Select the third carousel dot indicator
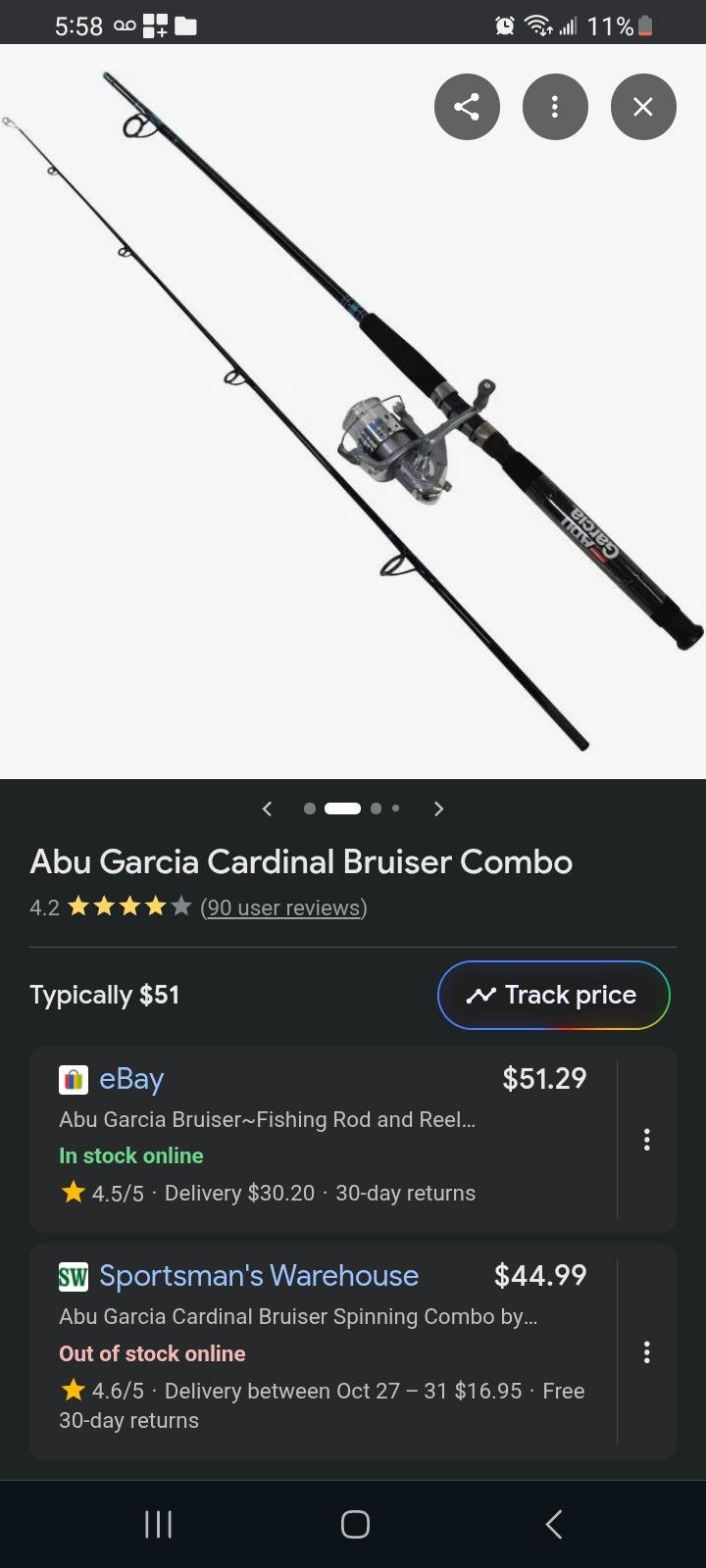Screen dimensions: 706x1568 click(x=377, y=808)
